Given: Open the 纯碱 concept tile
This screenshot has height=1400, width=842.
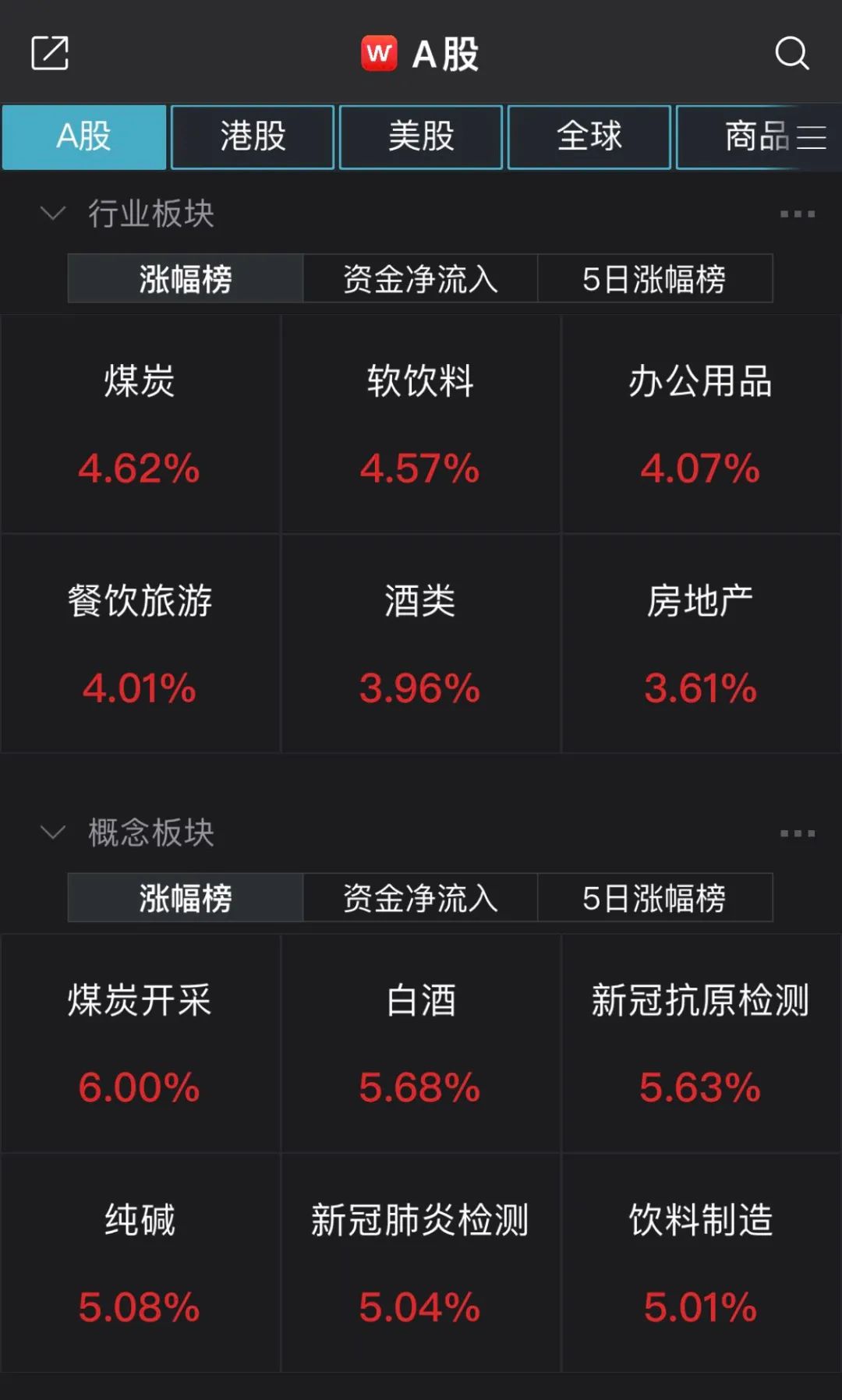Looking at the screenshot, I should pos(140,1263).
